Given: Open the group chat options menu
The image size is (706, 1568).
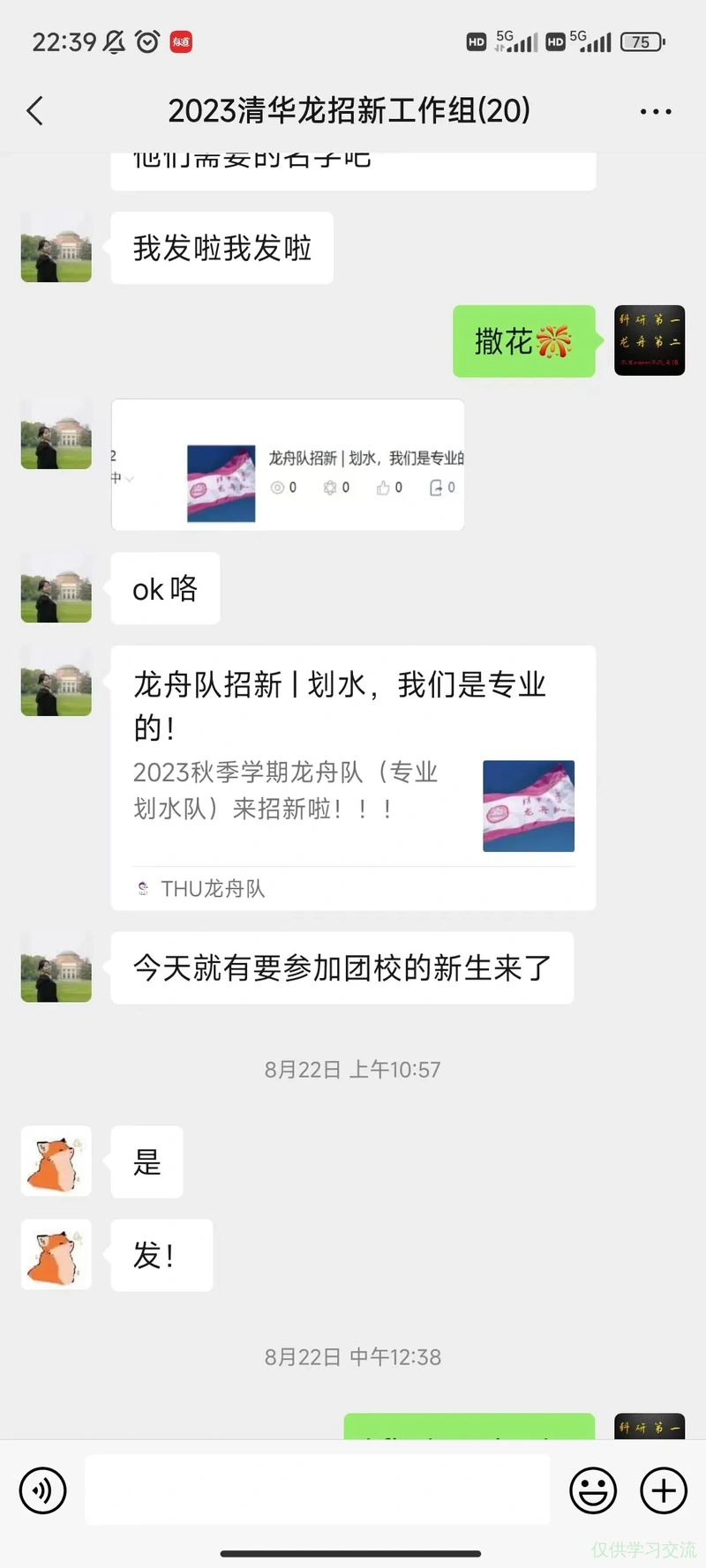Looking at the screenshot, I should point(656,111).
